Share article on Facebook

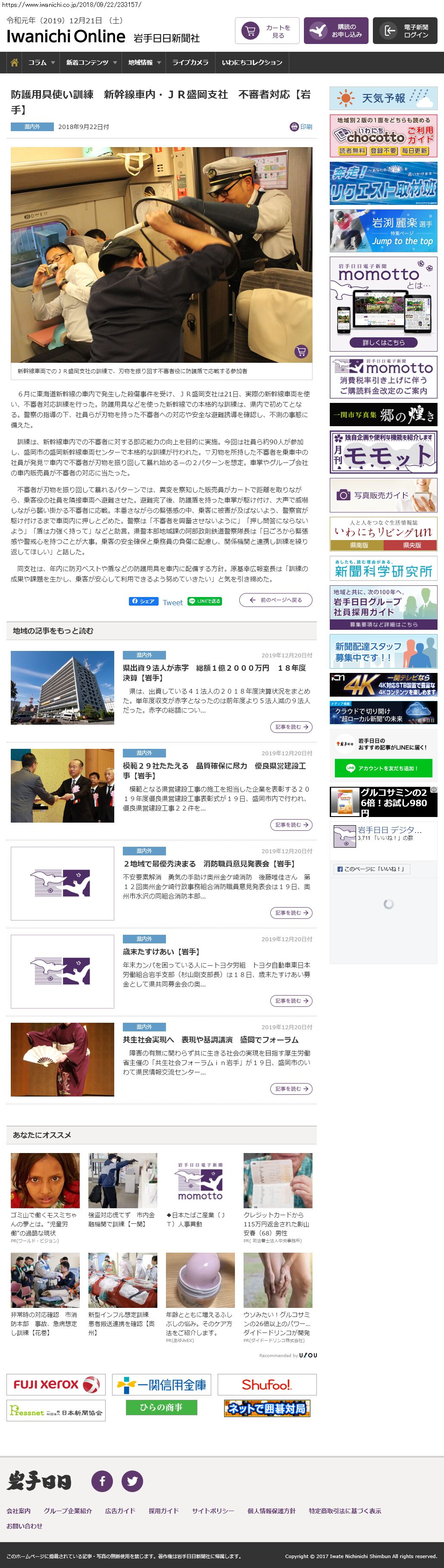pyautogui.click(x=144, y=601)
